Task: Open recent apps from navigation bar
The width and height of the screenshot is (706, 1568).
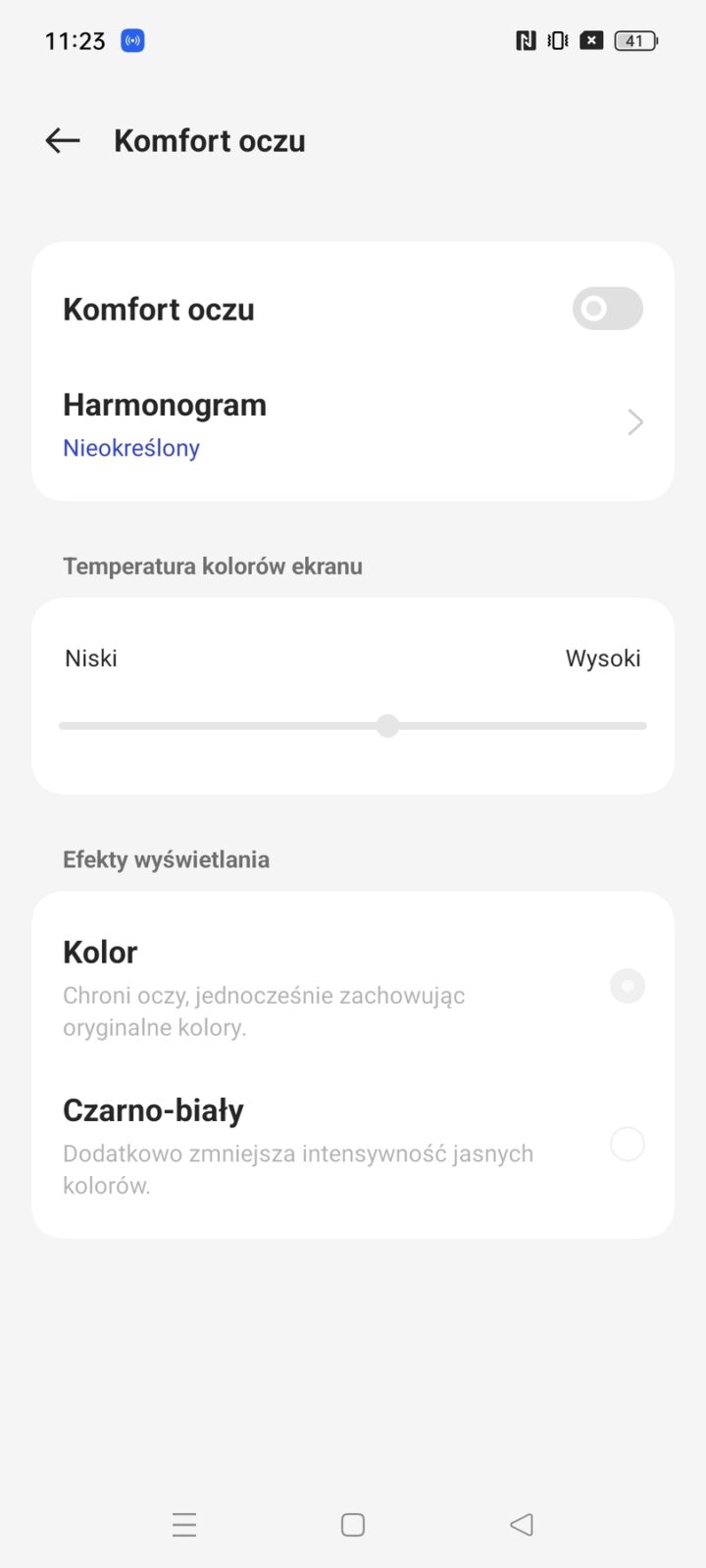Action: pyautogui.click(x=184, y=1525)
